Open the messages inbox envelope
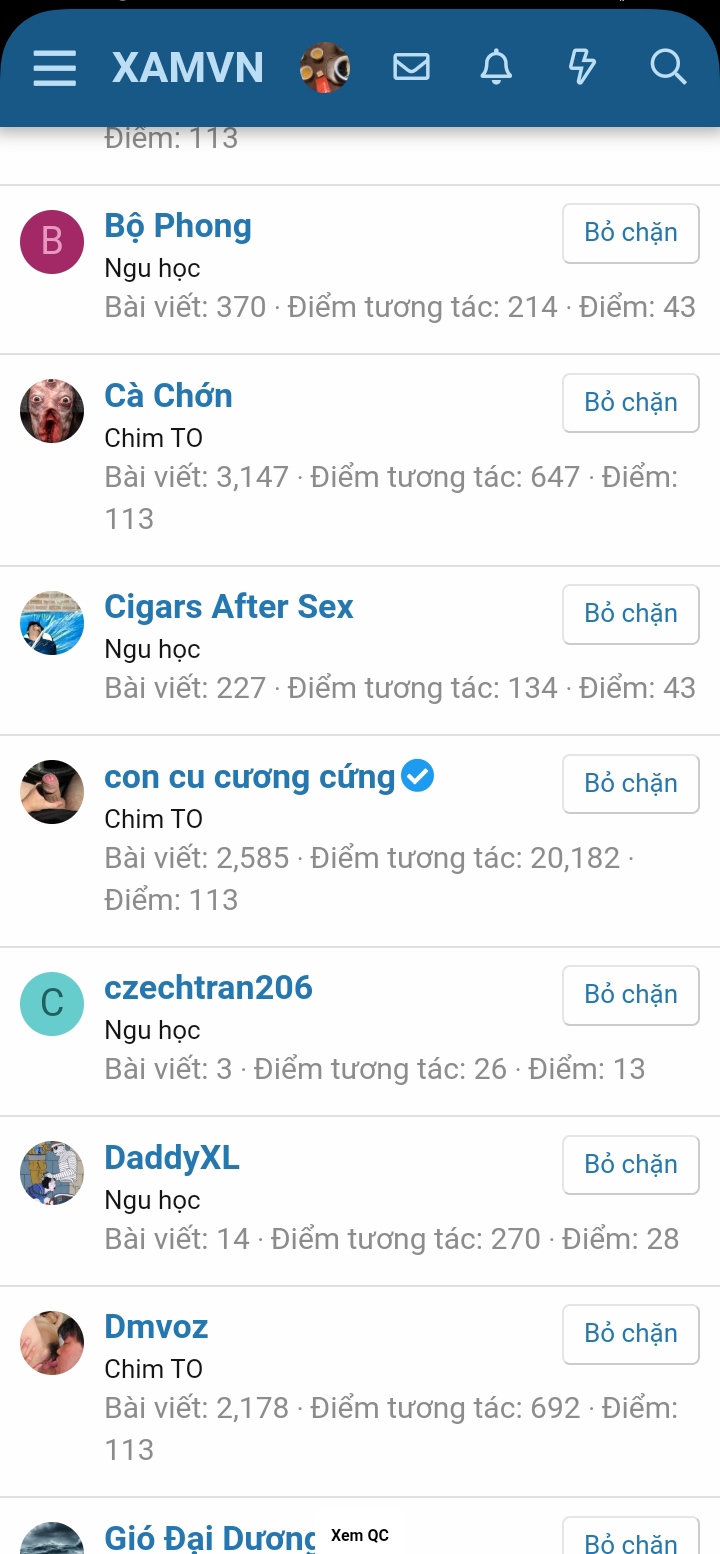The image size is (720, 1554). tap(411, 68)
